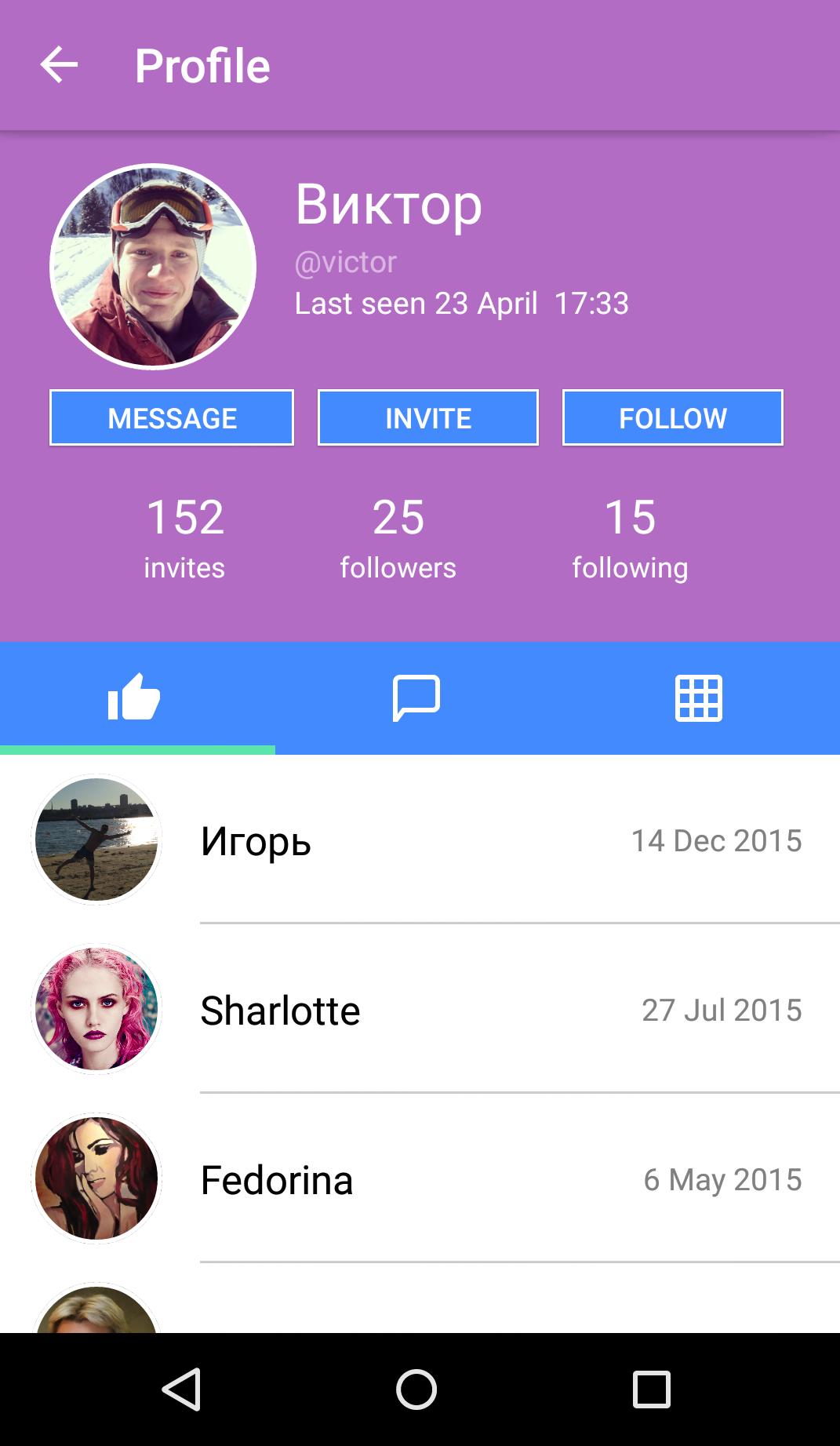The image size is (840, 1446).
Task: Open Виктор's profile photo
Action: [x=153, y=267]
